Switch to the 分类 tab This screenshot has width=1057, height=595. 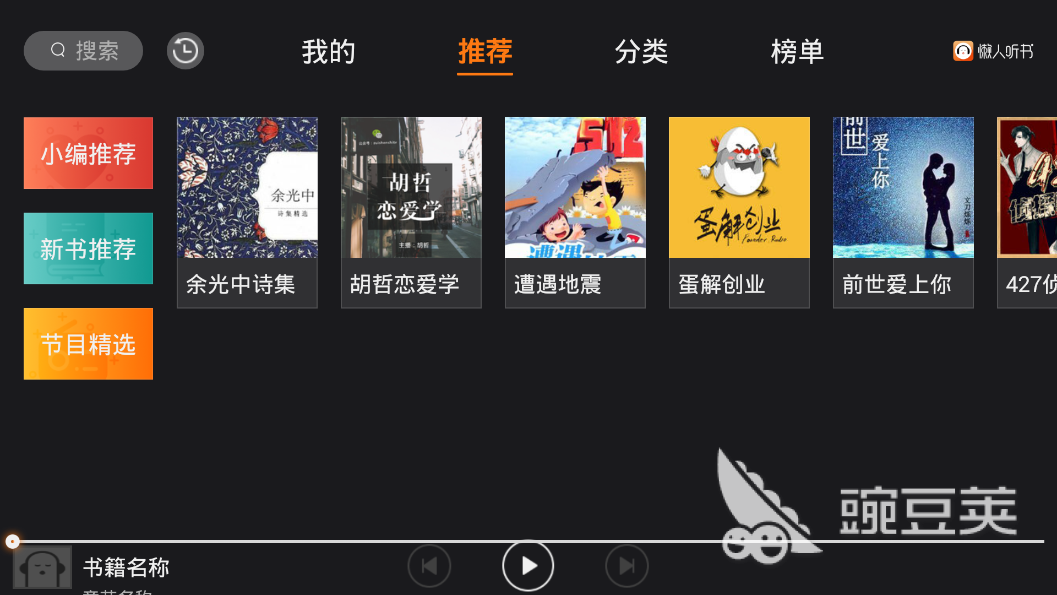(641, 52)
